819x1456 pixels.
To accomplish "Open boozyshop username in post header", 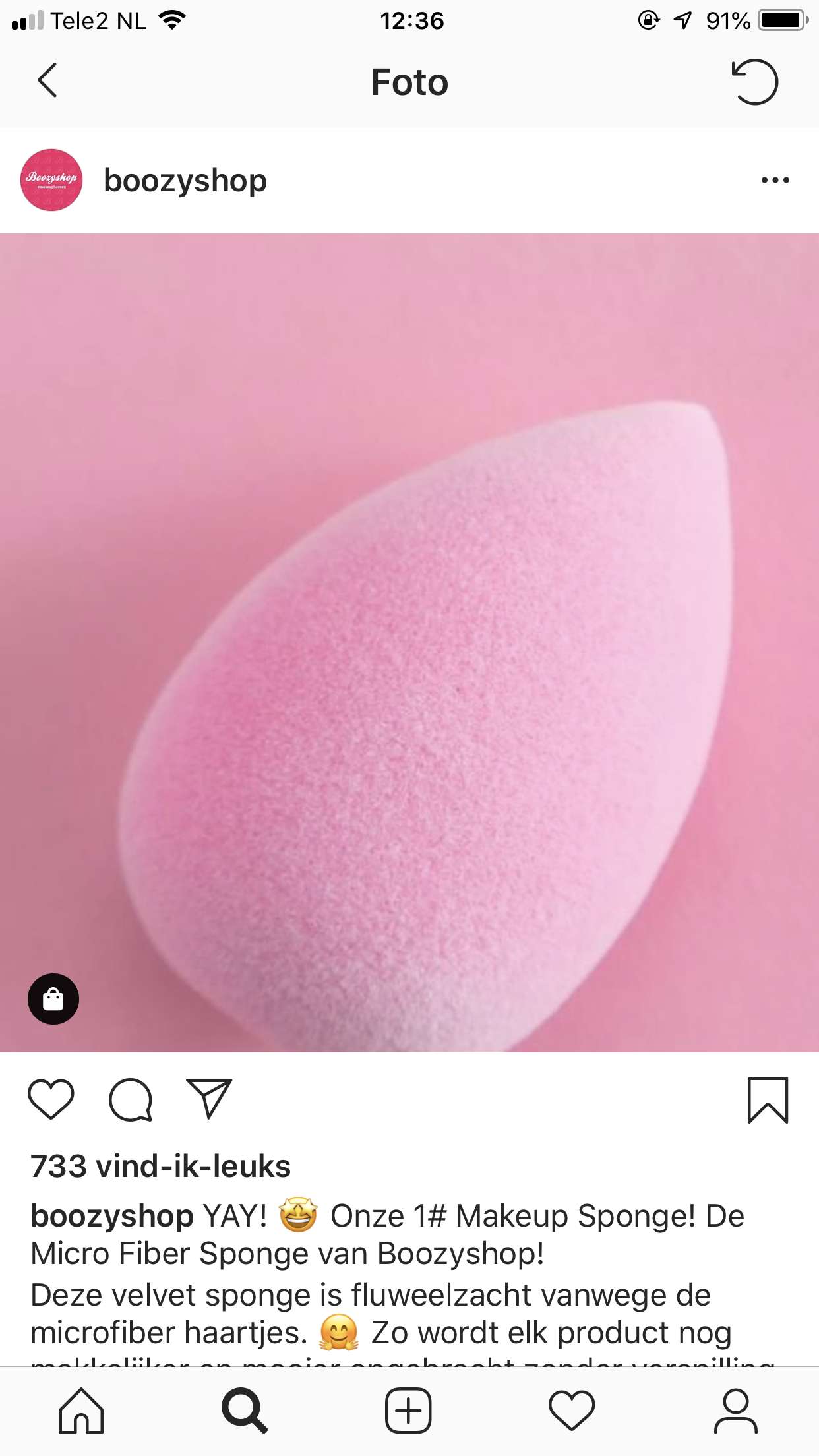I will tap(185, 181).
